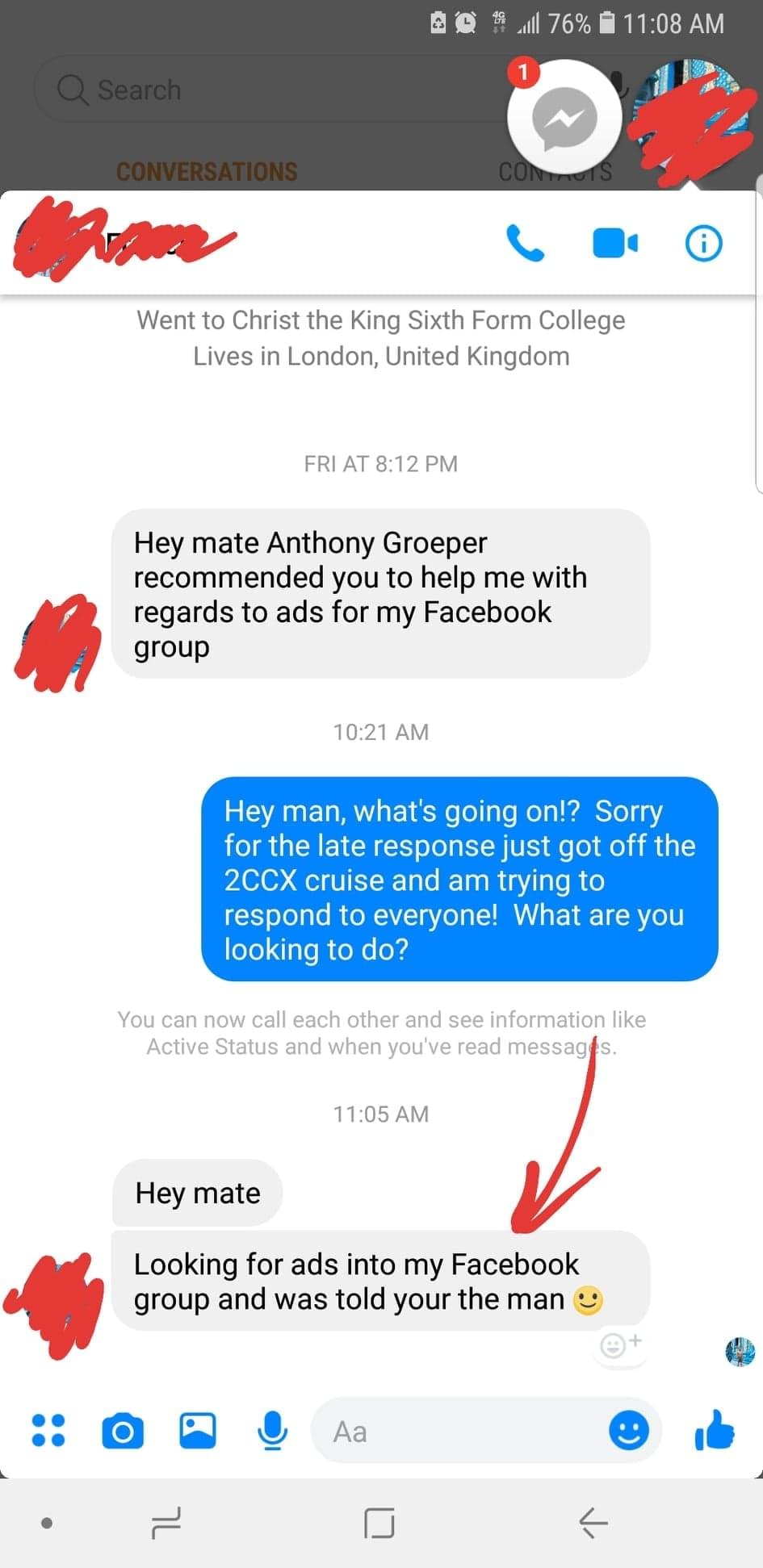Image resolution: width=763 pixels, height=1568 pixels.
Task: Start a voice call with this contact
Action: 525,243
